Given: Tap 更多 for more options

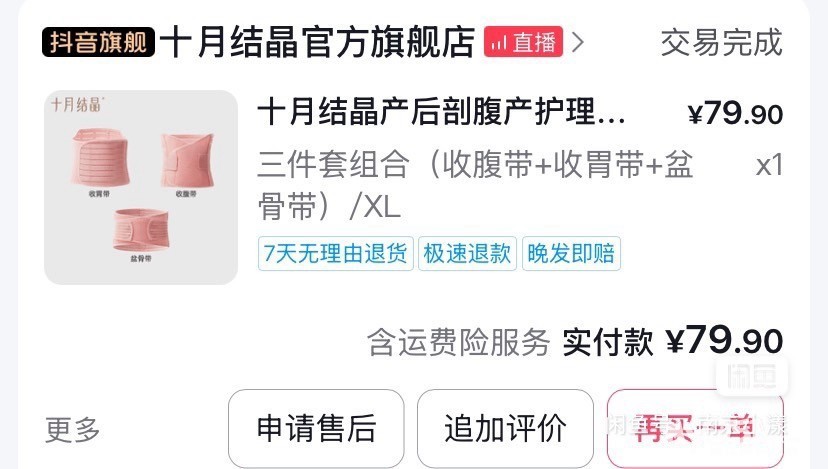Looking at the screenshot, I should click(72, 429).
